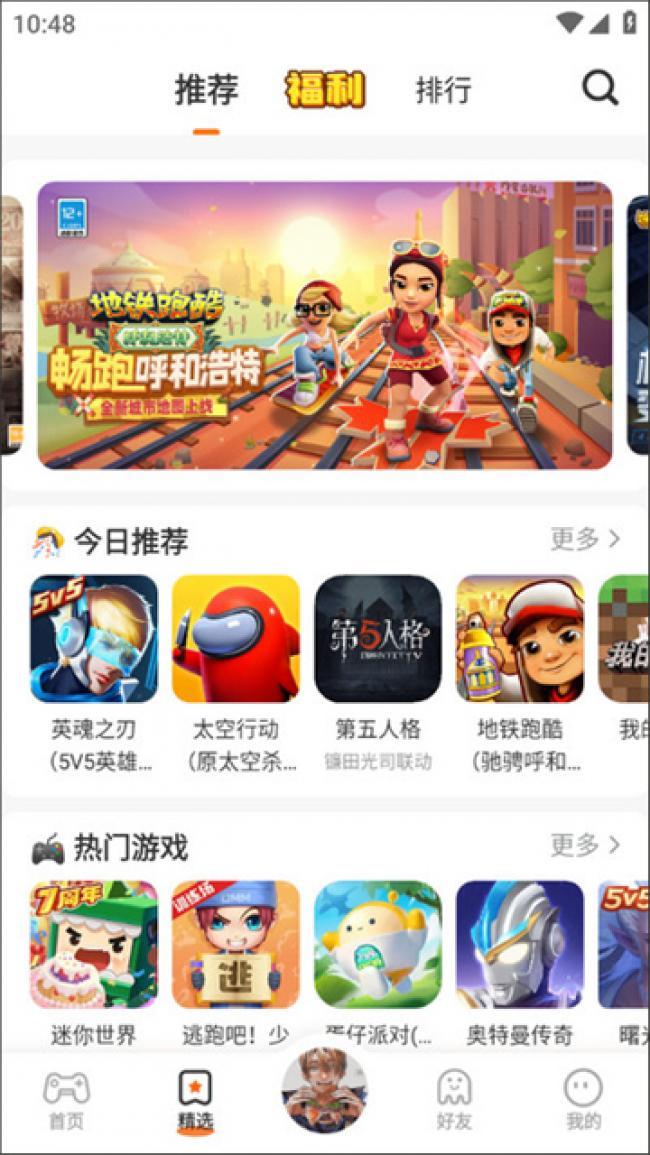Switch to the 好友 tab
The width and height of the screenshot is (650, 1155).
click(453, 1100)
